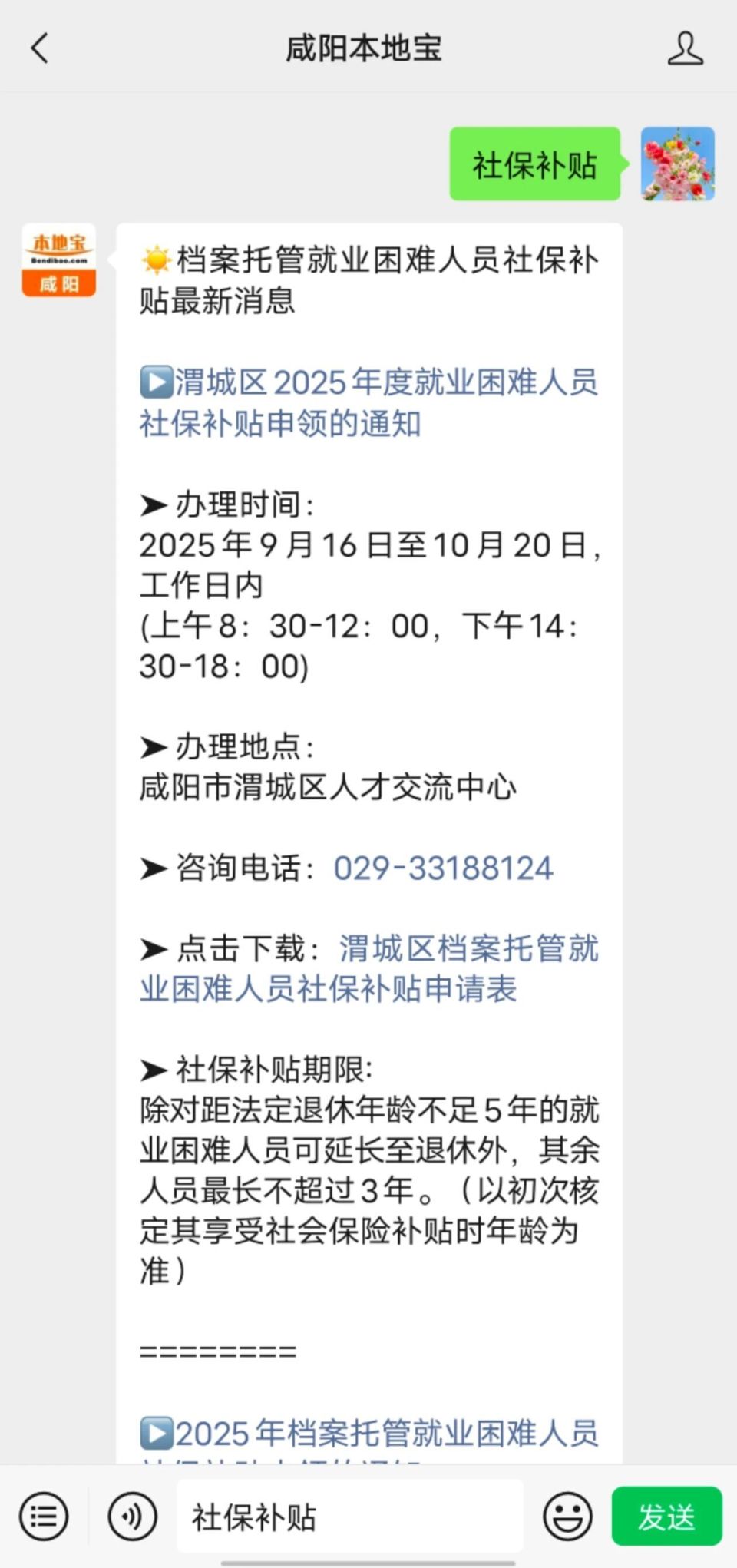The height and width of the screenshot is (1568, 737).
Task: Dial the 029-33188124 phone number
Action: click(444, 868)
